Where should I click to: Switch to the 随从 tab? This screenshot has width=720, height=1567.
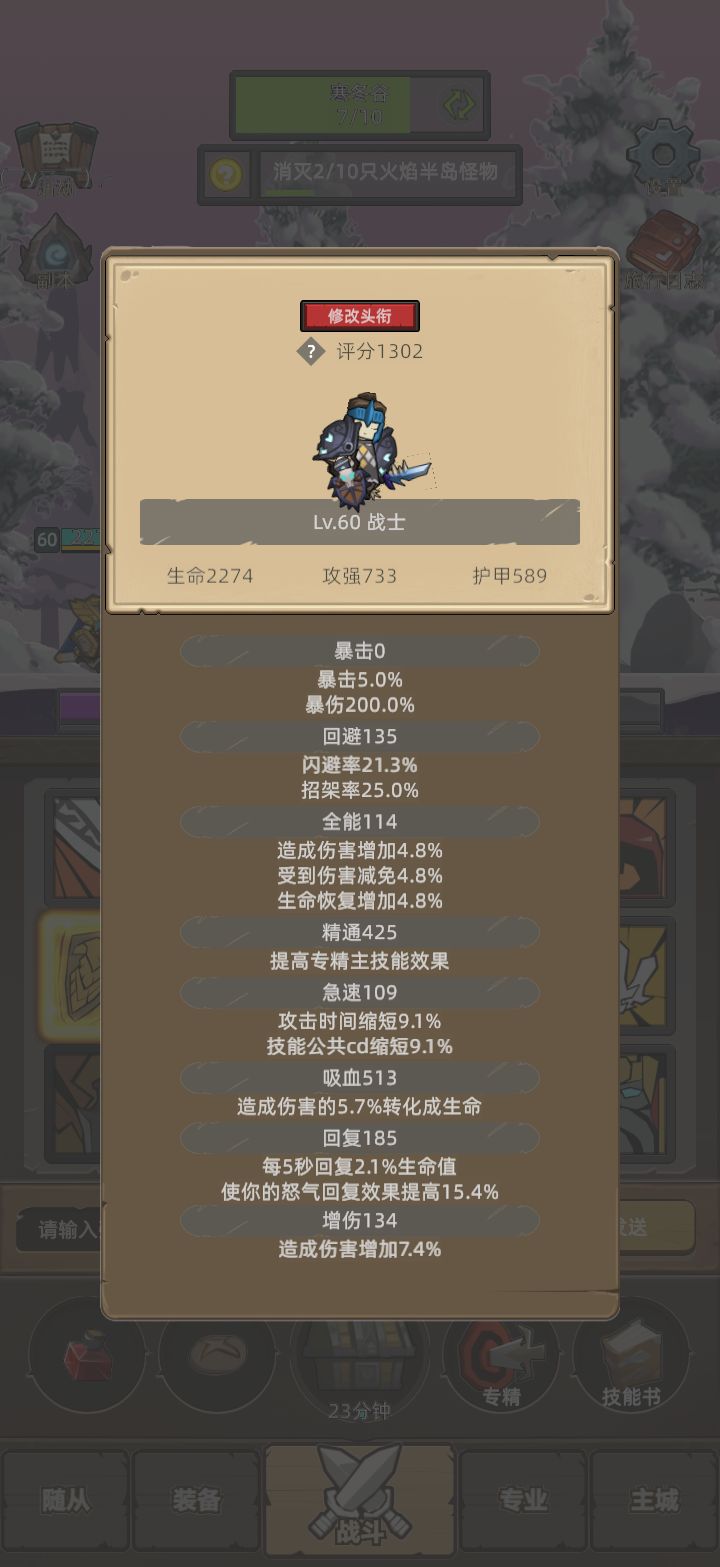(x=65, y=1502)
